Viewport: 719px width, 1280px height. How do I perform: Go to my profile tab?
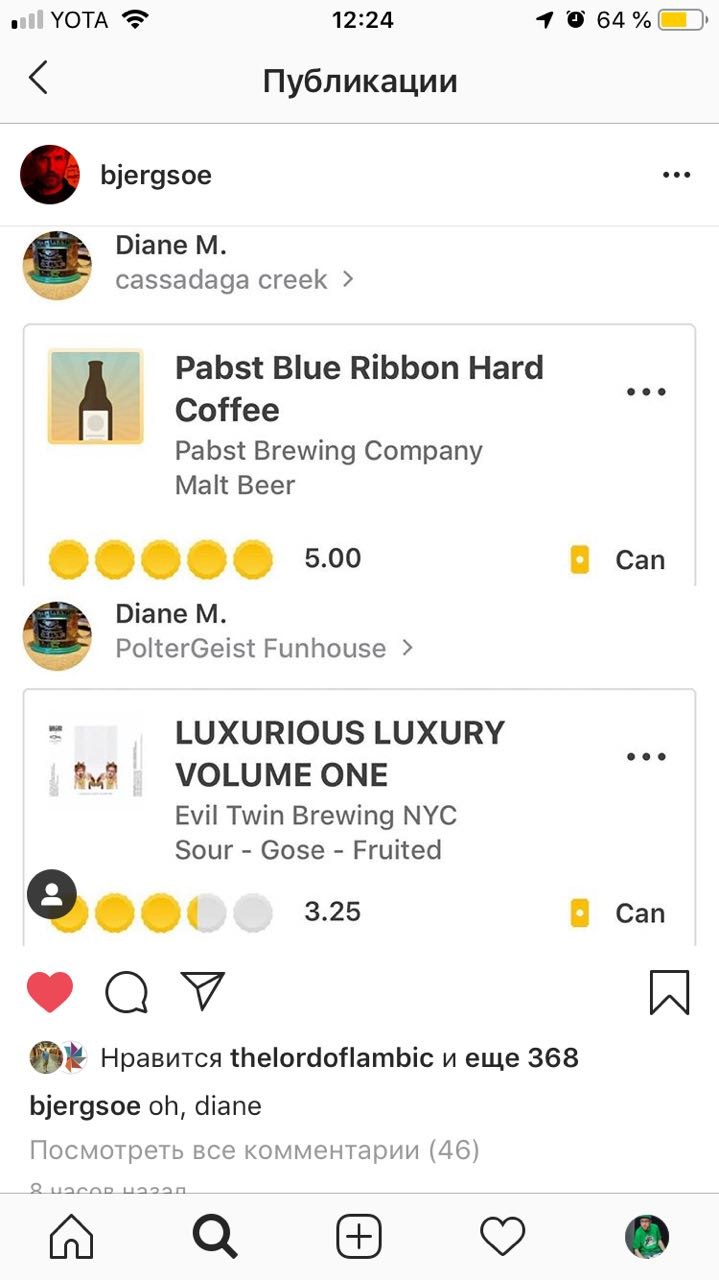pyautogui.click(x=646, y=1238)
